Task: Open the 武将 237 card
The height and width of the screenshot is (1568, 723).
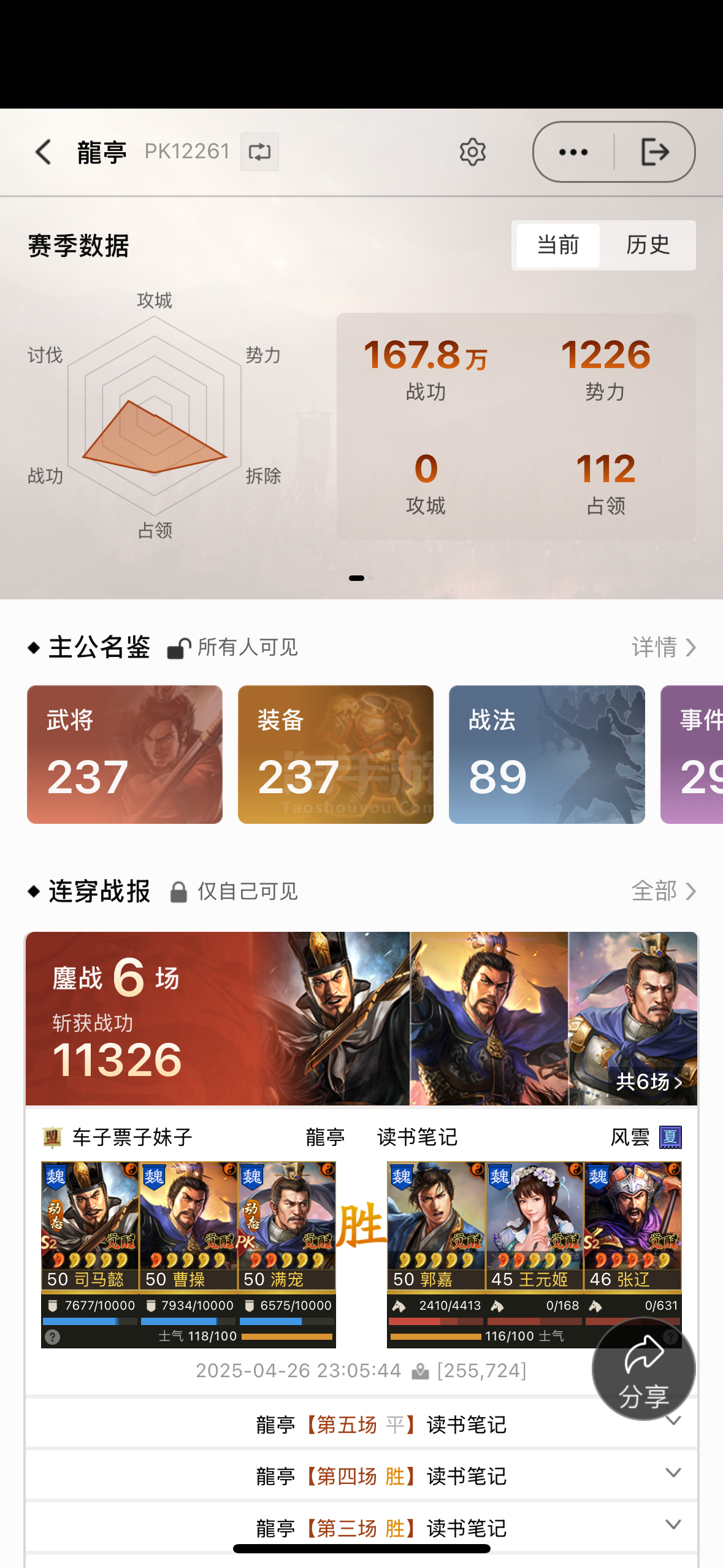Action: tap(124, 755)
